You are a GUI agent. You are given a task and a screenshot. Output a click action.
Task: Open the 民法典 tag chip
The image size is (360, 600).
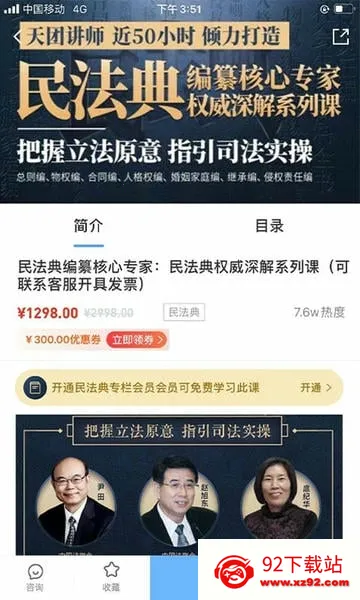coord(184,312)
